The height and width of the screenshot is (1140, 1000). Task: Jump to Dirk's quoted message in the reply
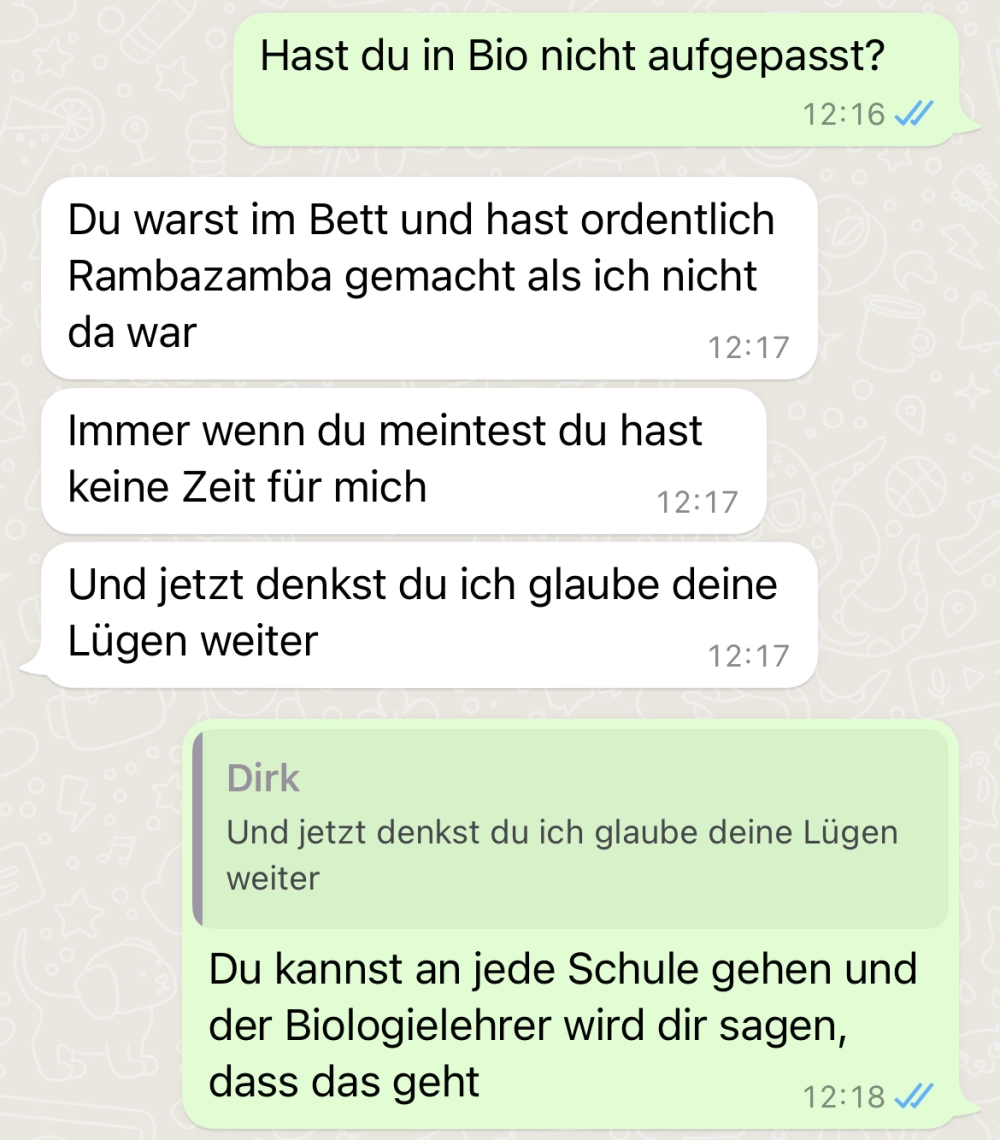click(x=570, y=829)
